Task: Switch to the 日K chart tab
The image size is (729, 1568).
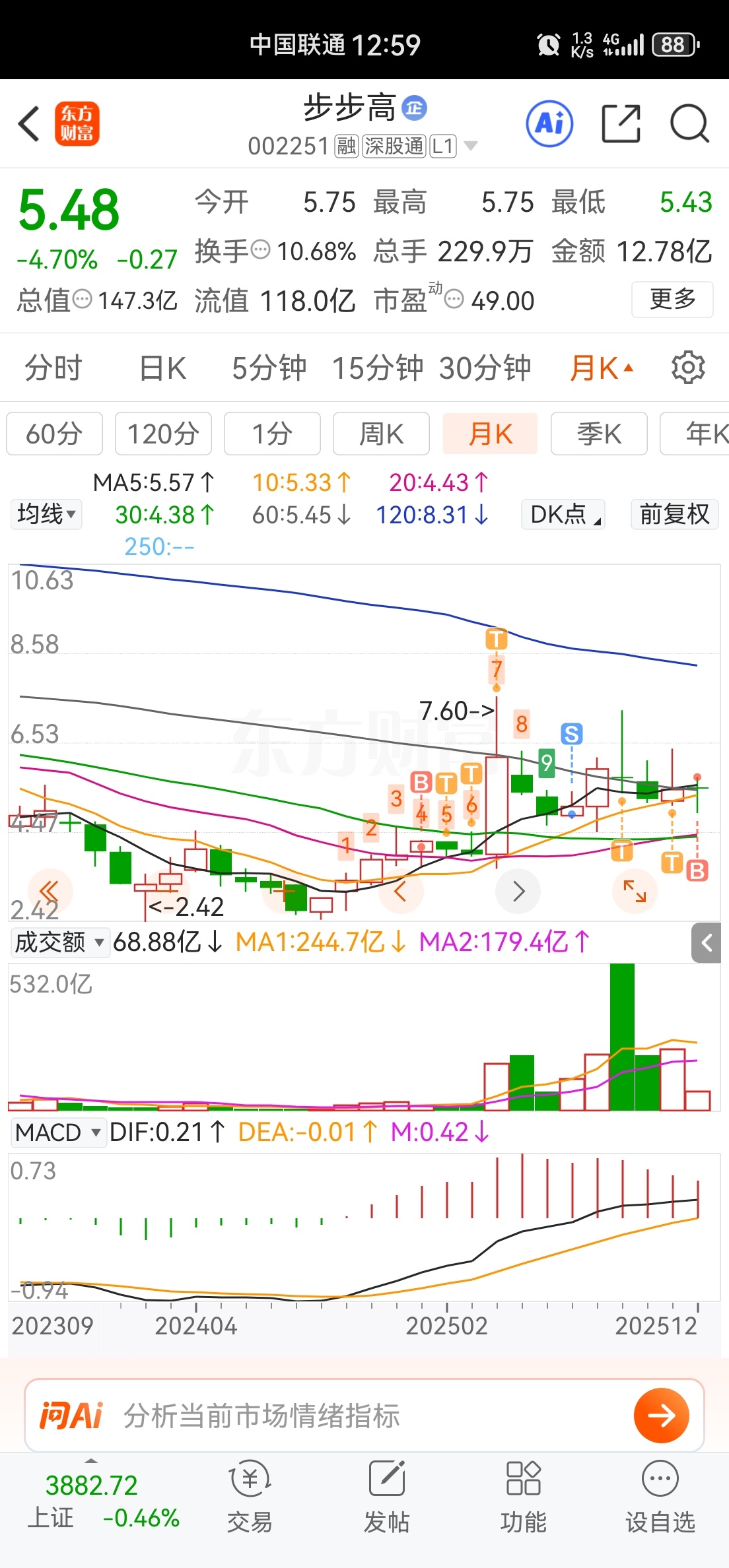Action: tap(162, 368)
